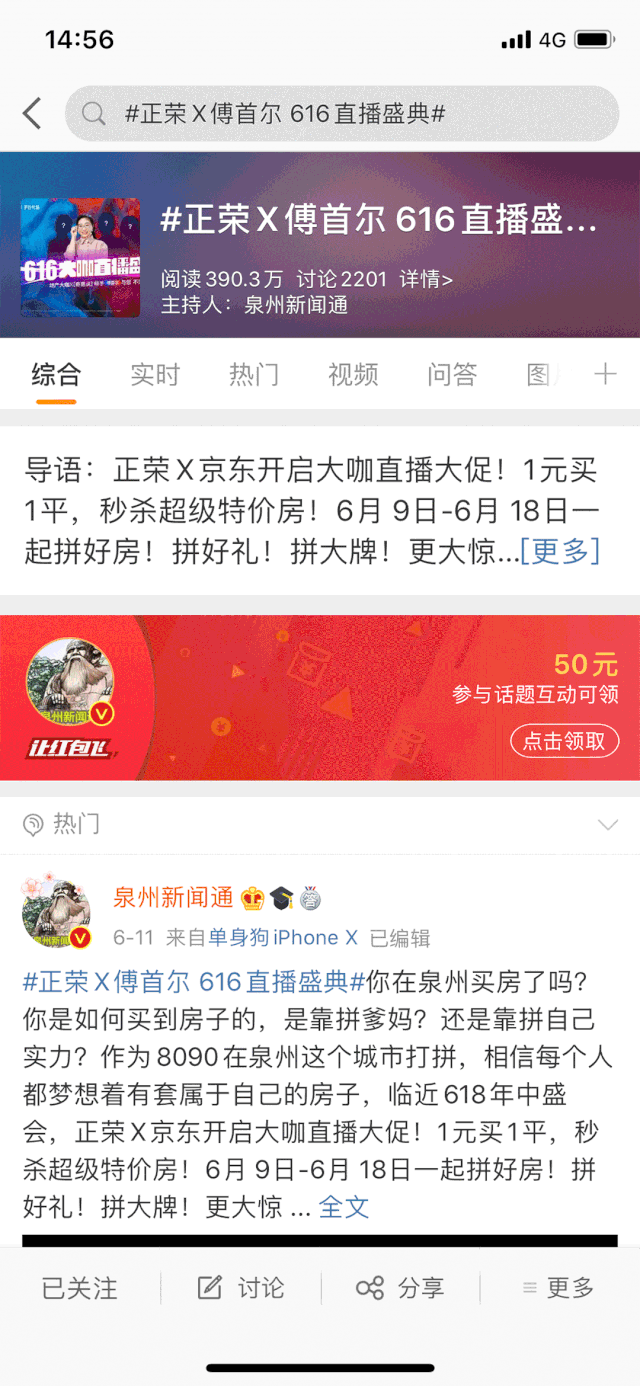
Task: Expand the intro via [更多]
Action: 560,551
